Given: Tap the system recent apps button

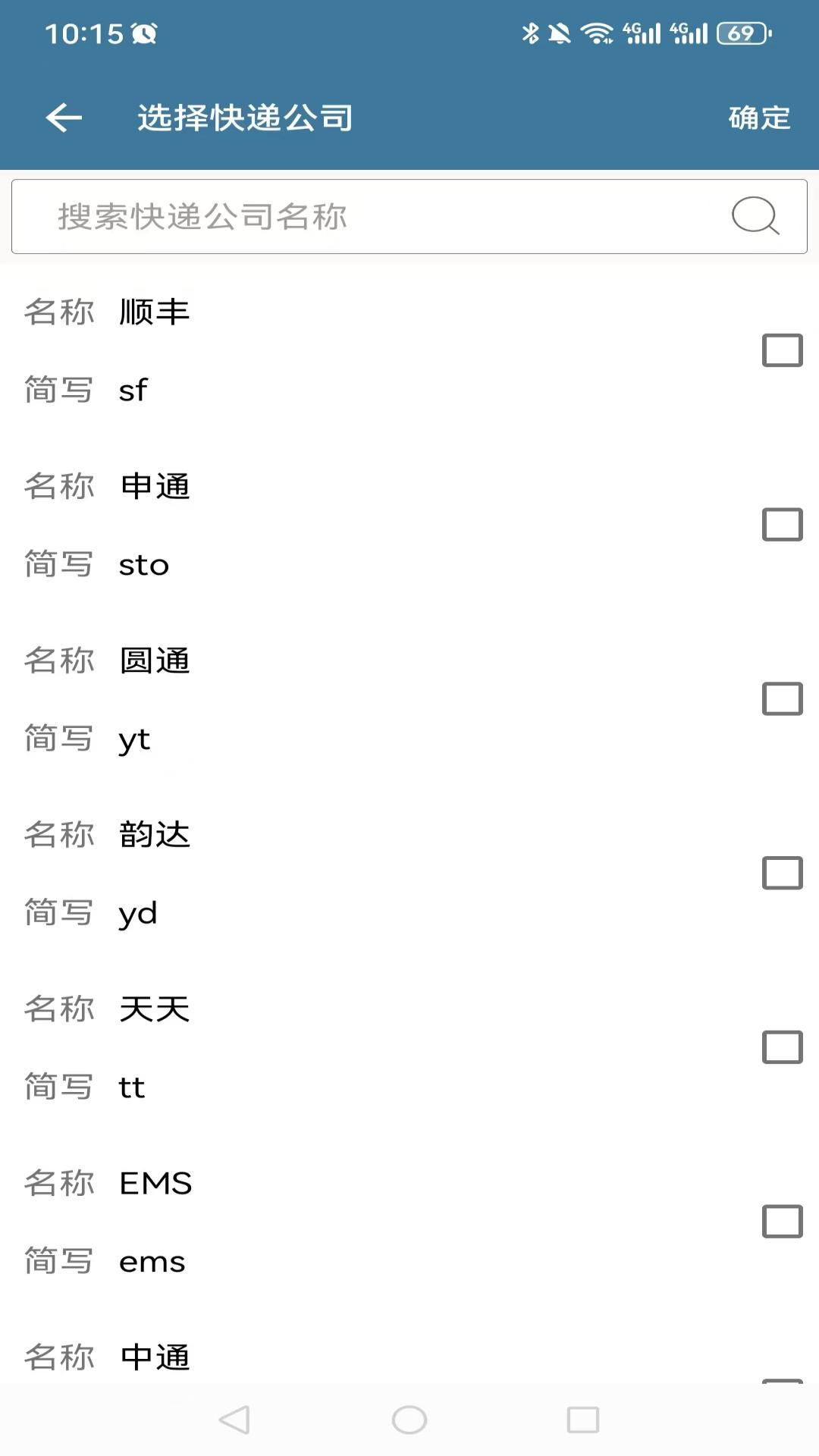Looking at the screenshot, I should tap(583, 1420).
